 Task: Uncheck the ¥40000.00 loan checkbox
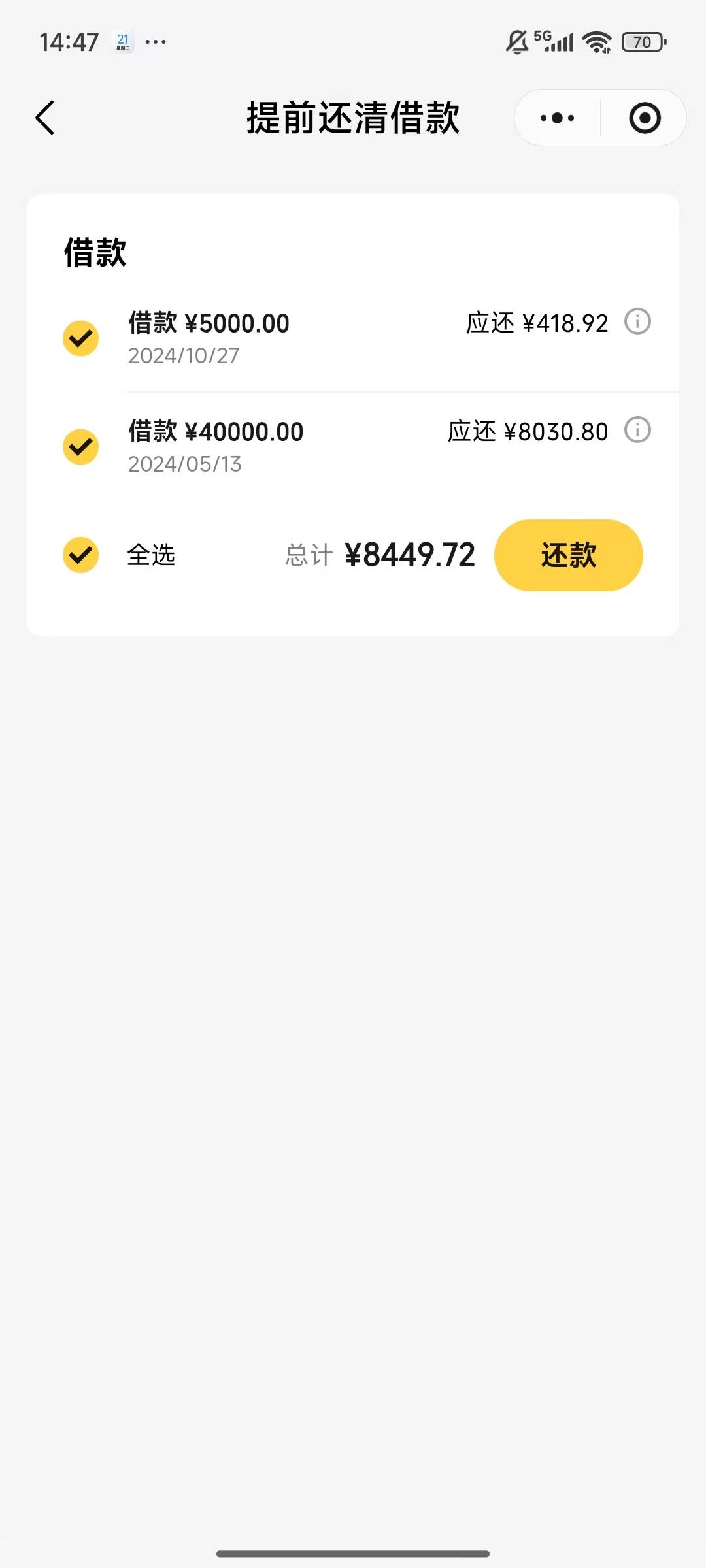[80, 447]
